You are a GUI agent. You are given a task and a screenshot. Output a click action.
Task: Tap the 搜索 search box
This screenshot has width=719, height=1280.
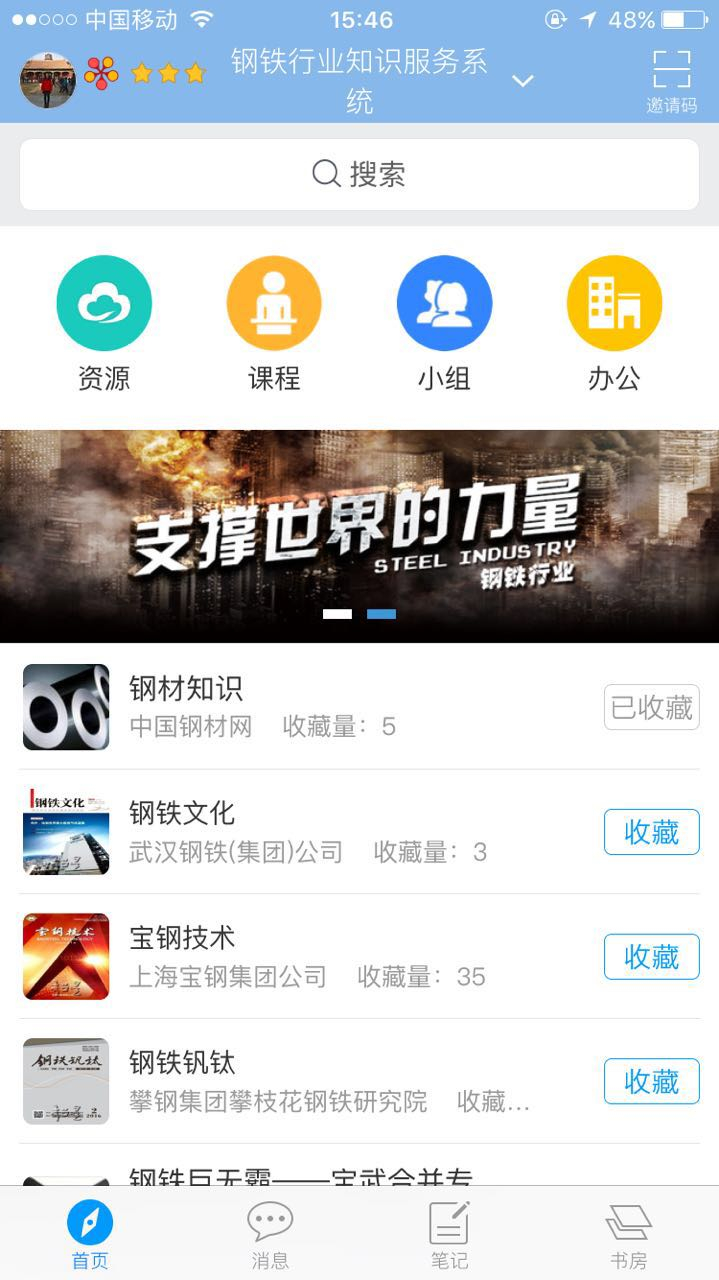[x=359, y=174]
